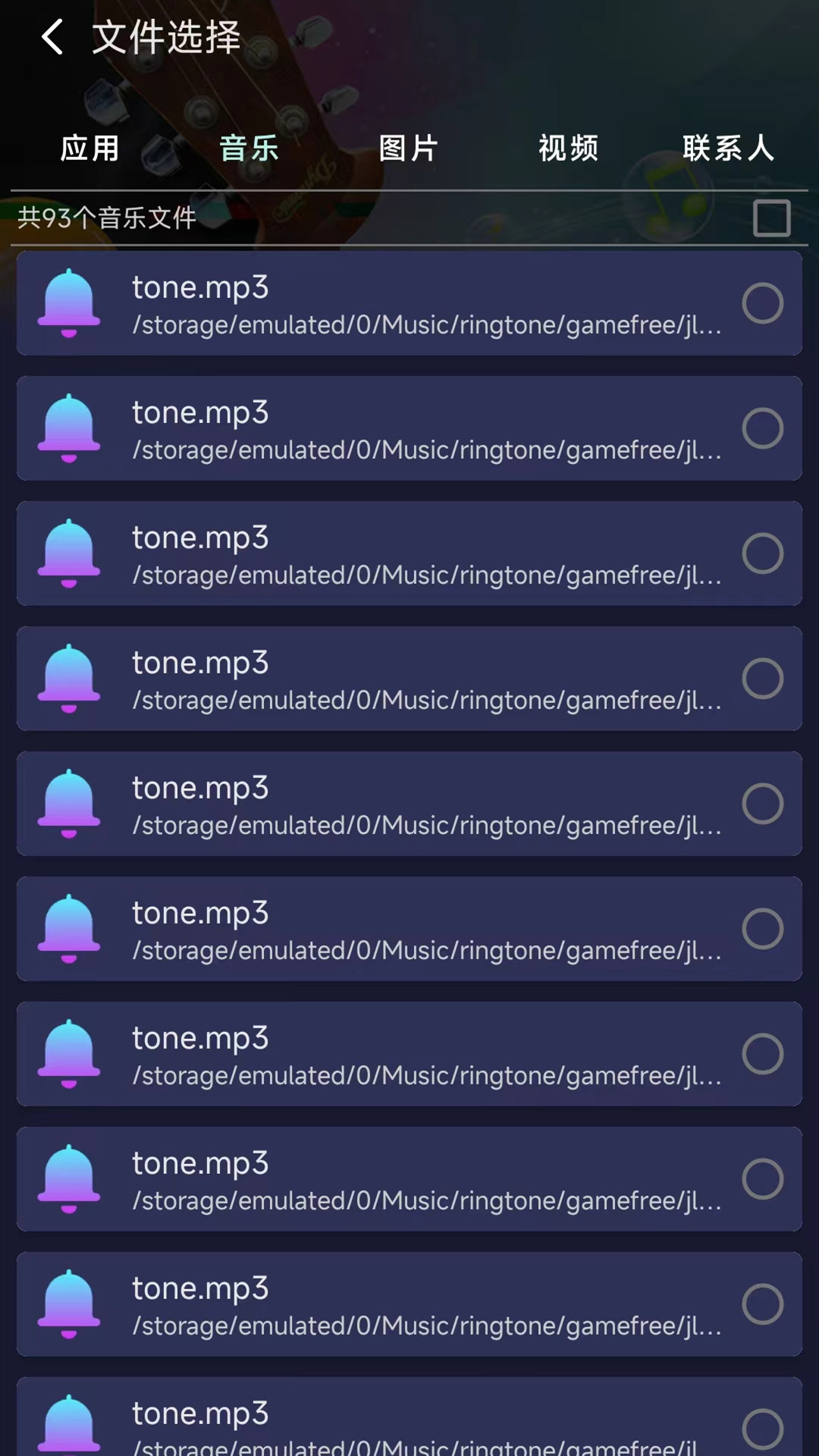Check the select-all box beside 共93个音乐文件

click(772, 218)
